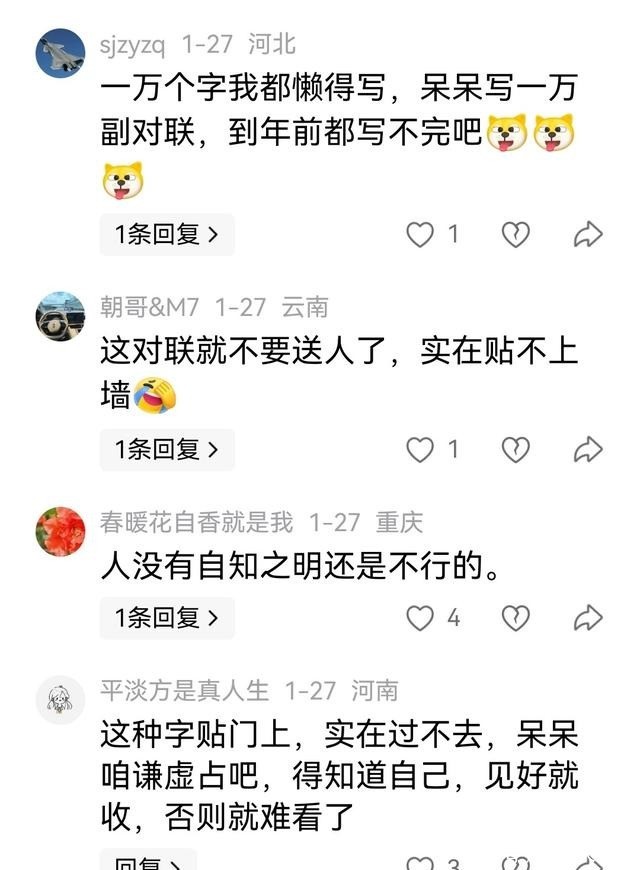
Task: Dislike 春暖花自香就是我's comment
Action: point(515,618)
